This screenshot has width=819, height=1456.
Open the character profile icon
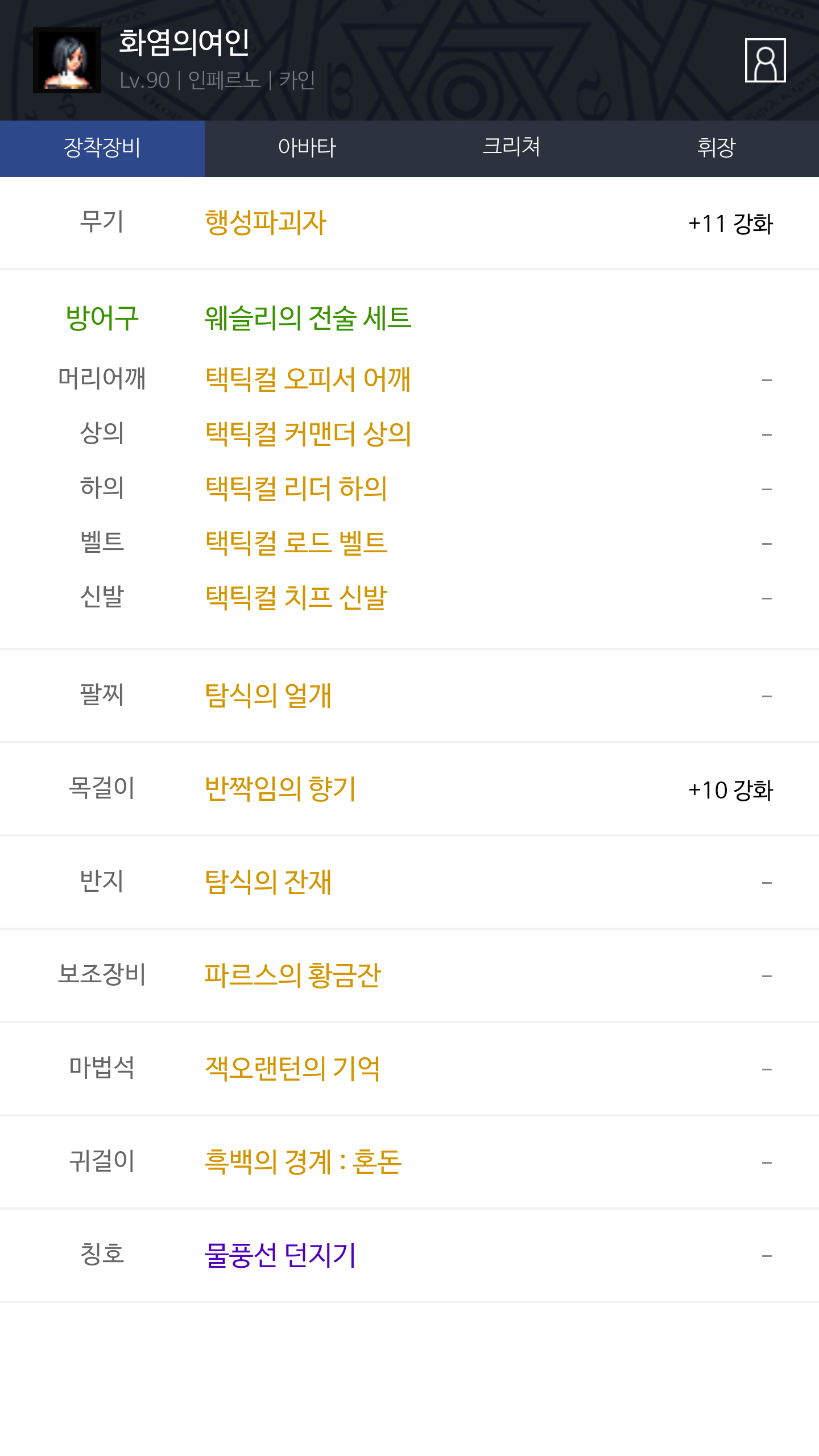tap(765, 60)
